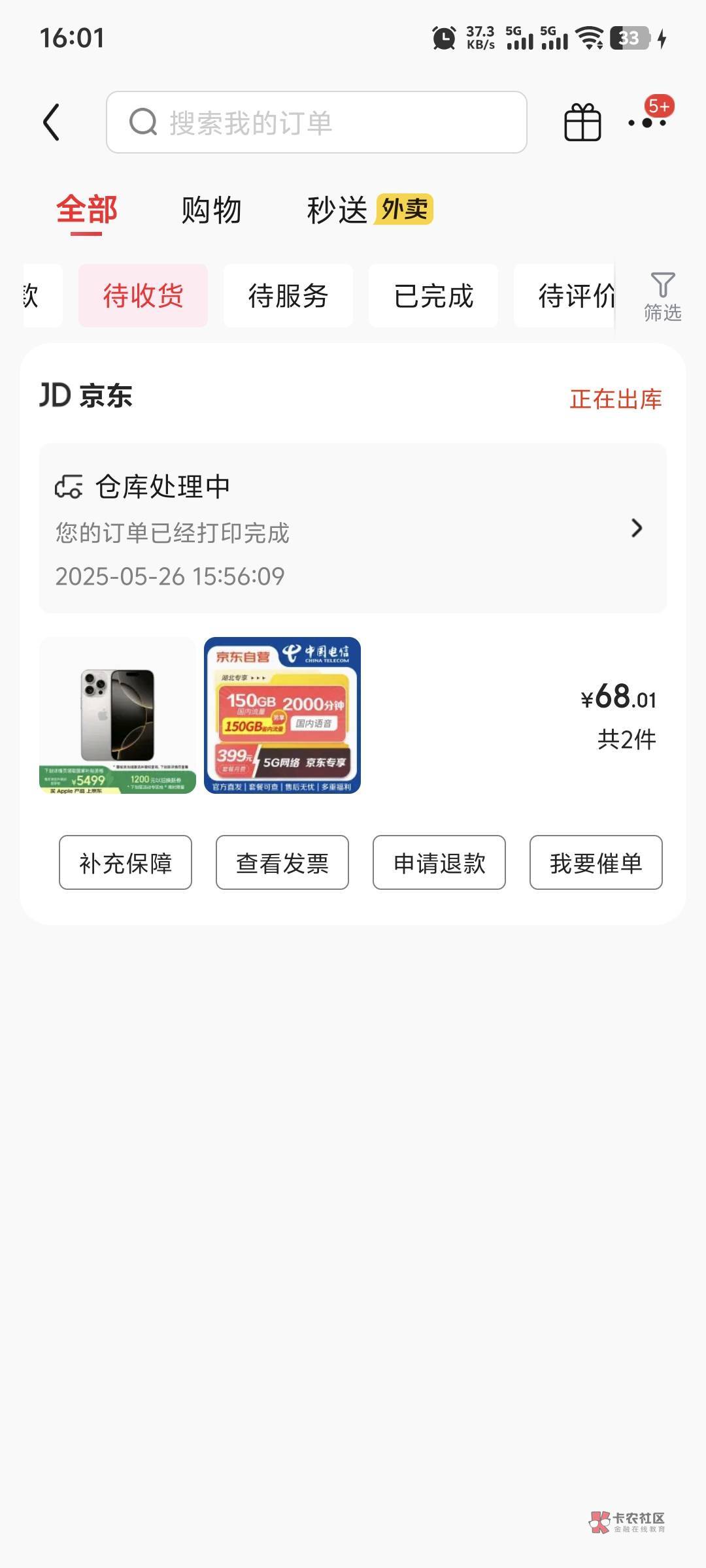This screenshot has height=1568, width=706.
Task: Tap the 补充保障 button
Action: (x=126, y=862)
